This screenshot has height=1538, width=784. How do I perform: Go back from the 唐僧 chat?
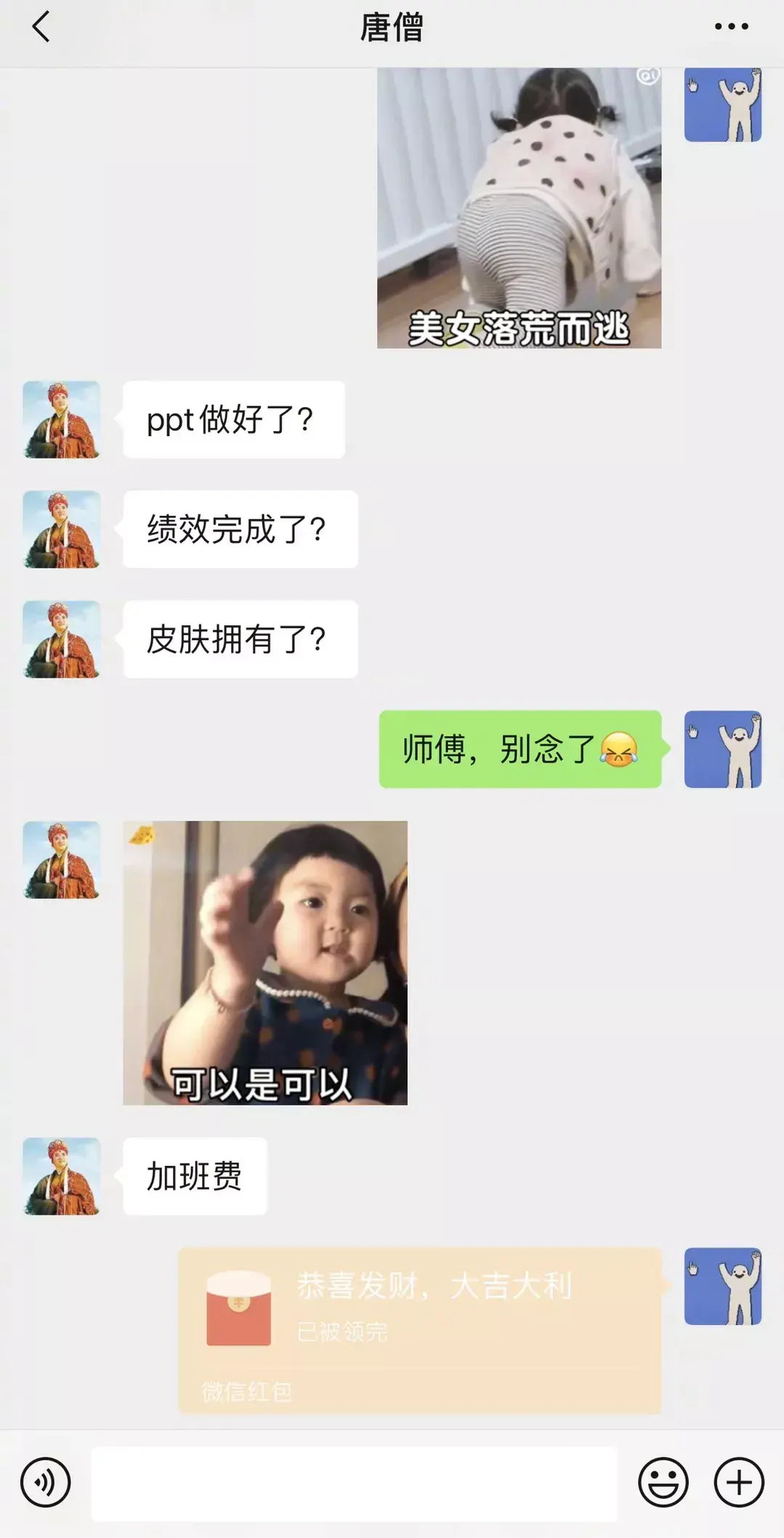tap(41, 27)
